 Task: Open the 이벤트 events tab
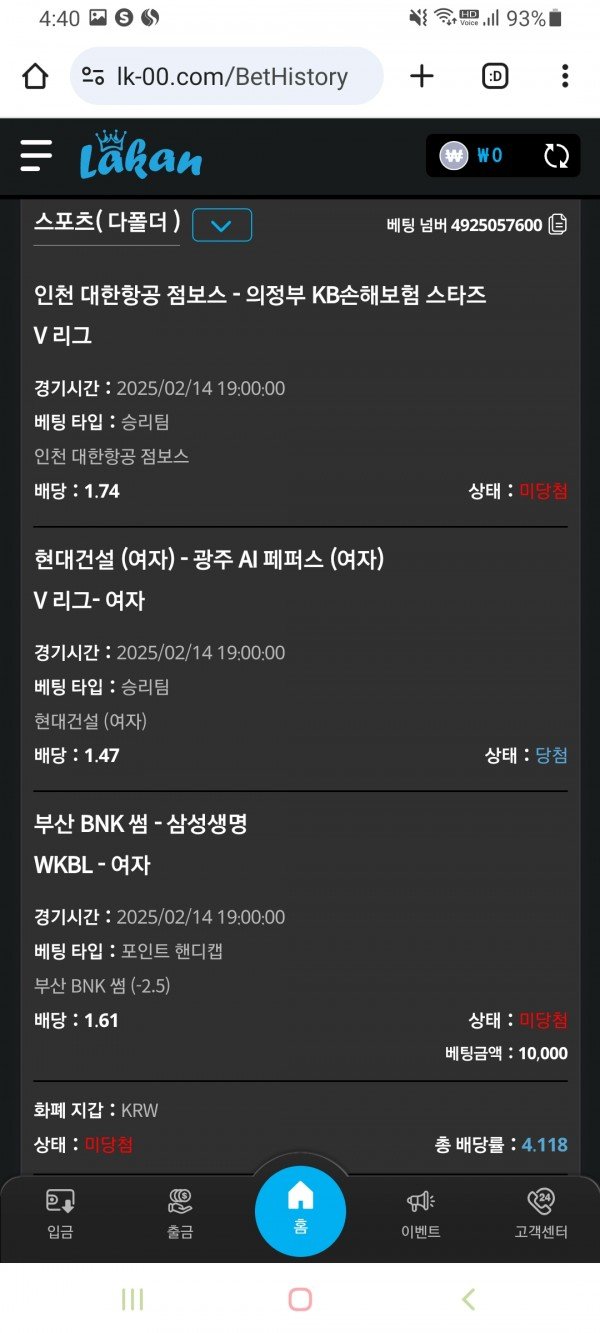click(x=420, y=1212)
